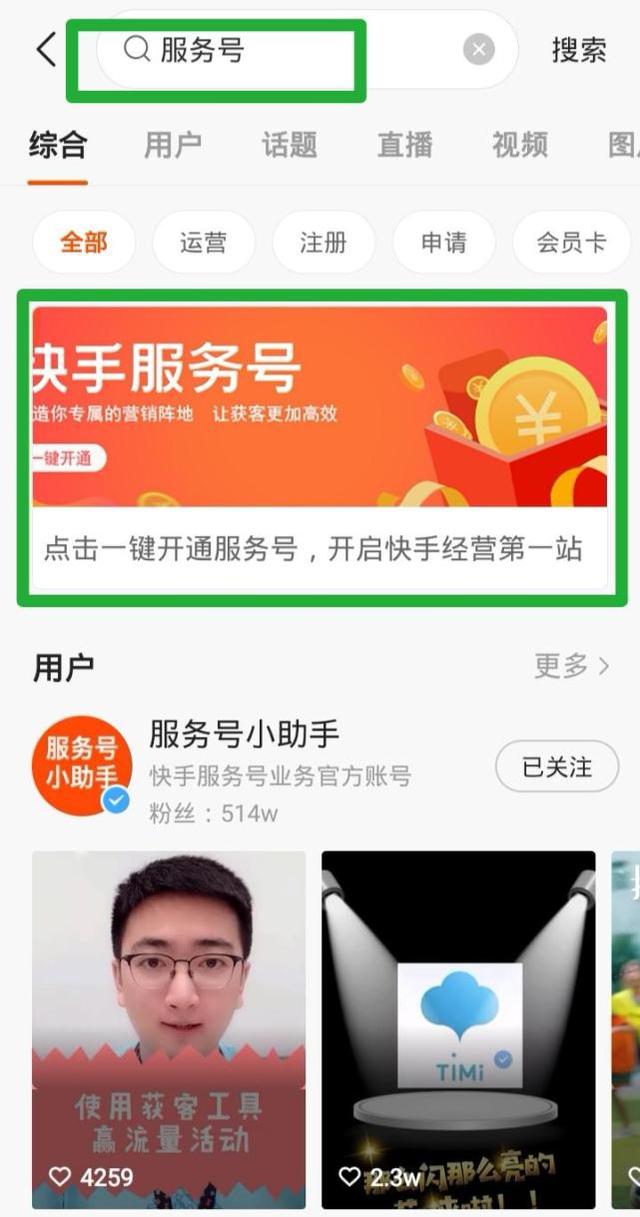Image resolution: width=640 pixels, height=1217 pixels.
Task: Open the 话题 tab
Action: coord(289,145)
